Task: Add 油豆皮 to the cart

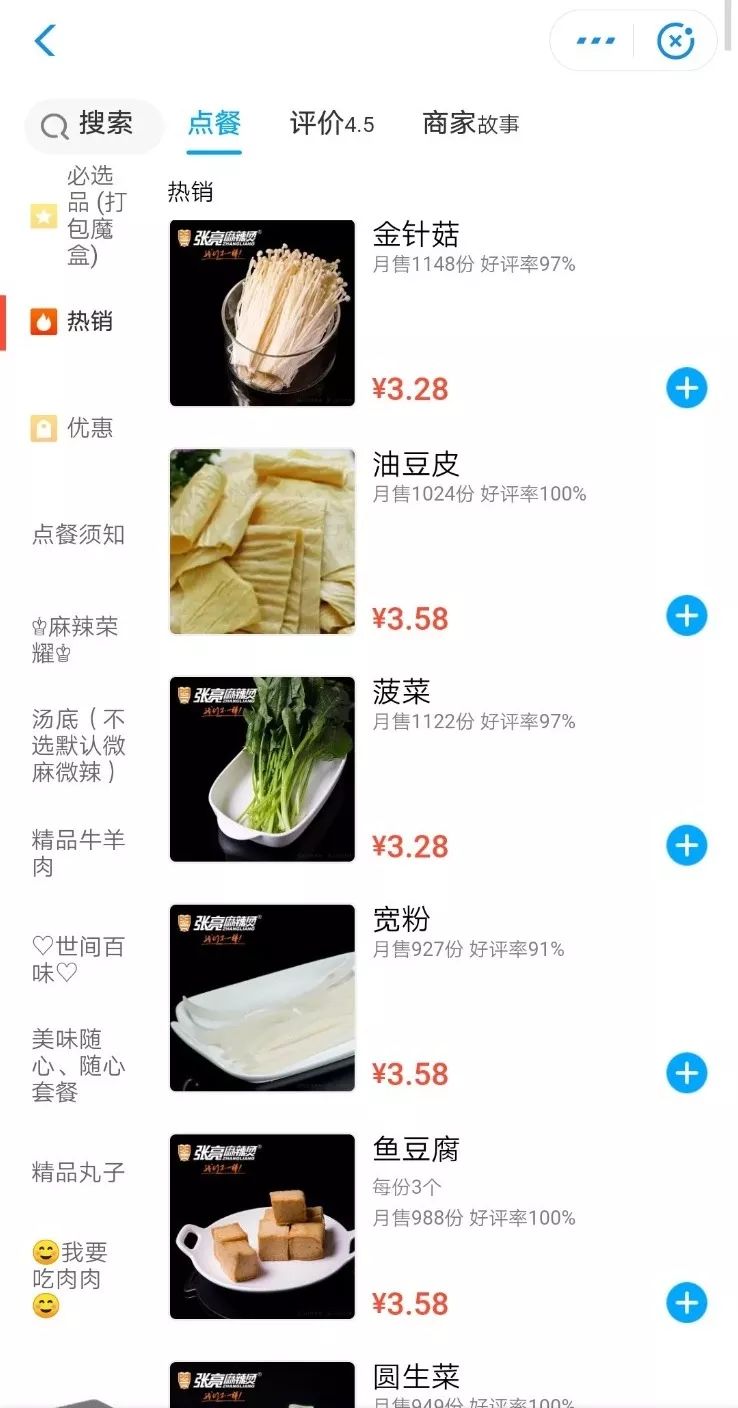Action: [x=686, y=616]
